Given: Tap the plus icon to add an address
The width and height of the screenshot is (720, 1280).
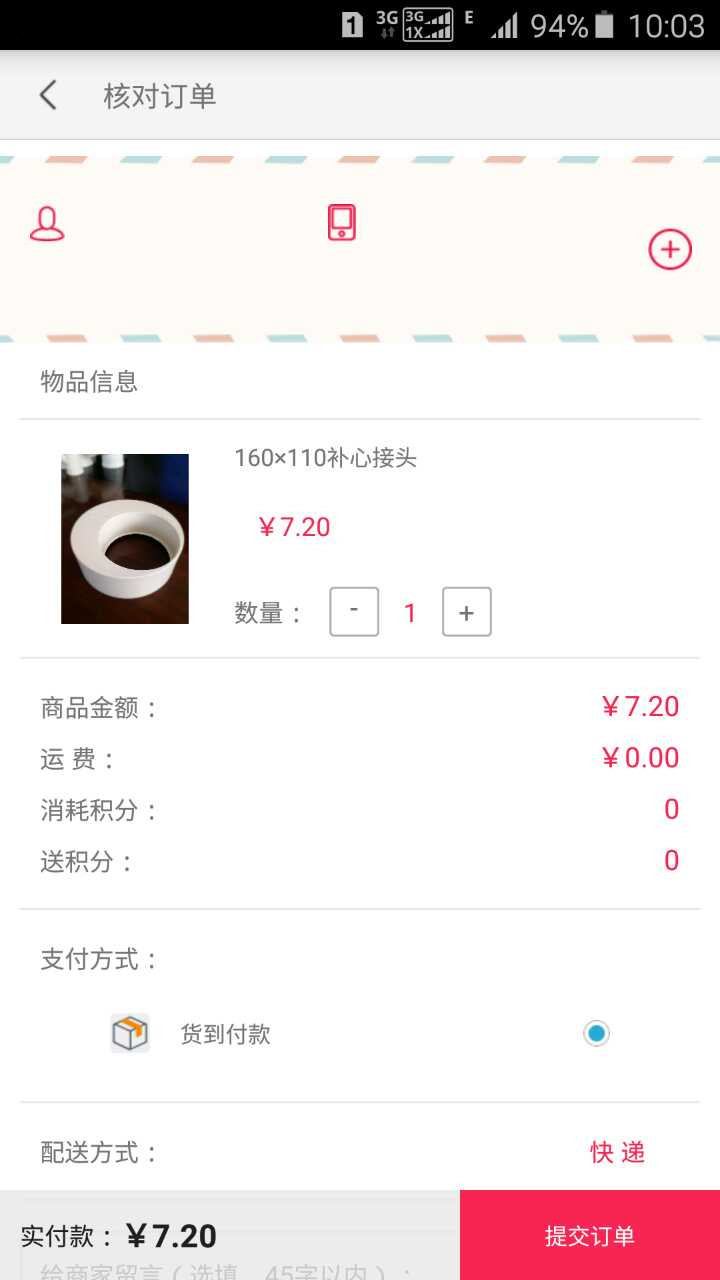Looking at the screenshot, I should click(669, 248).
